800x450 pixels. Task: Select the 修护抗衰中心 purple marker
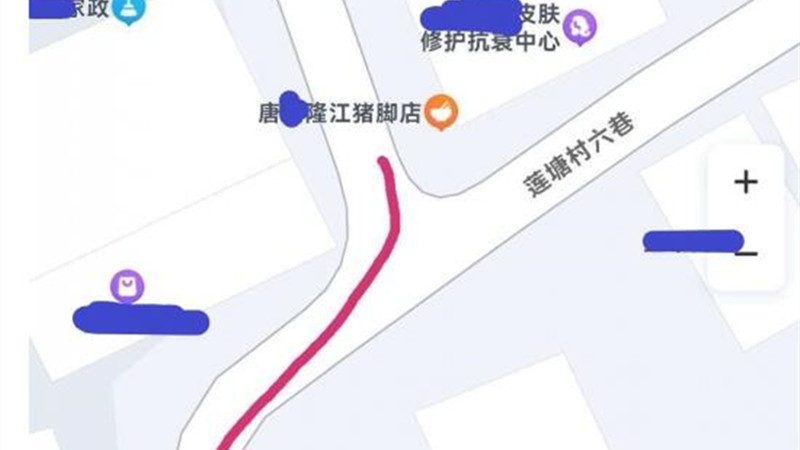click(579, 26)
